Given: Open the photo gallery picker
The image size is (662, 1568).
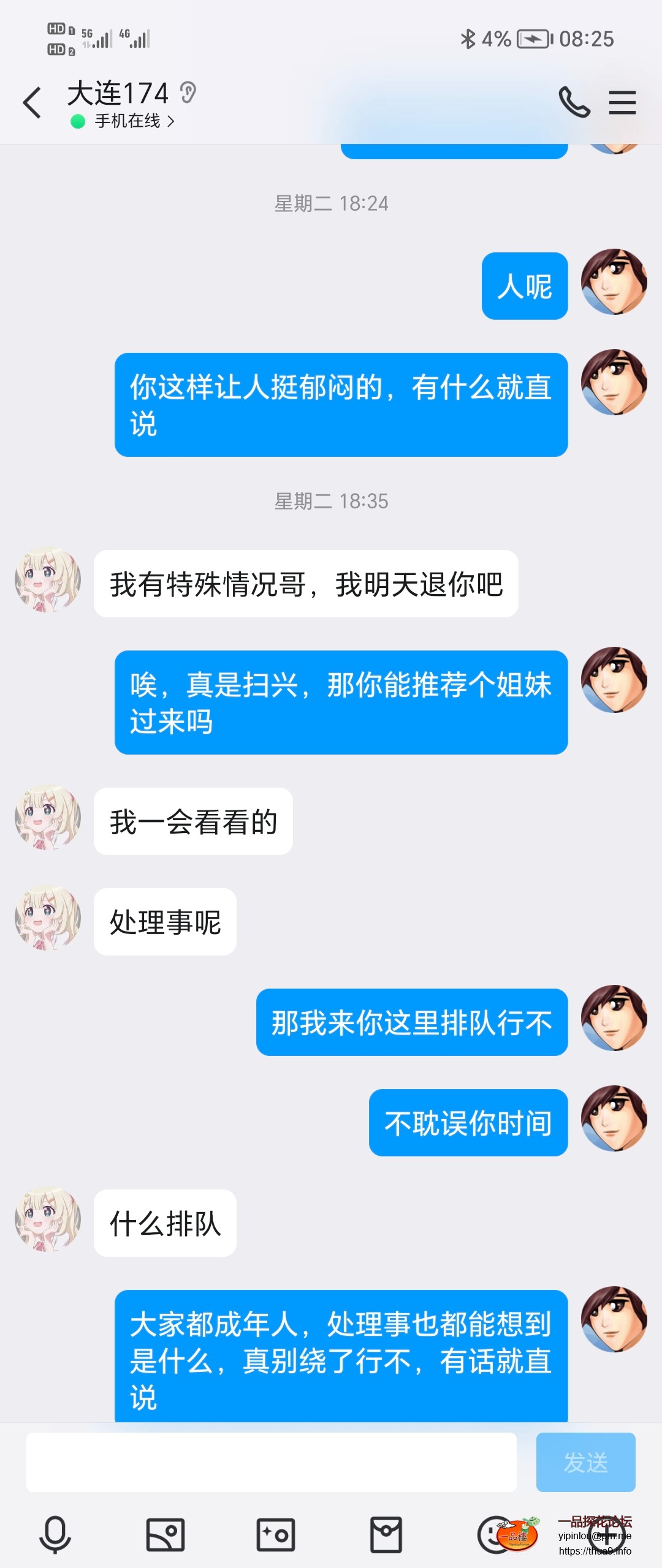Looking at the screenshot, I should 165,1535.
